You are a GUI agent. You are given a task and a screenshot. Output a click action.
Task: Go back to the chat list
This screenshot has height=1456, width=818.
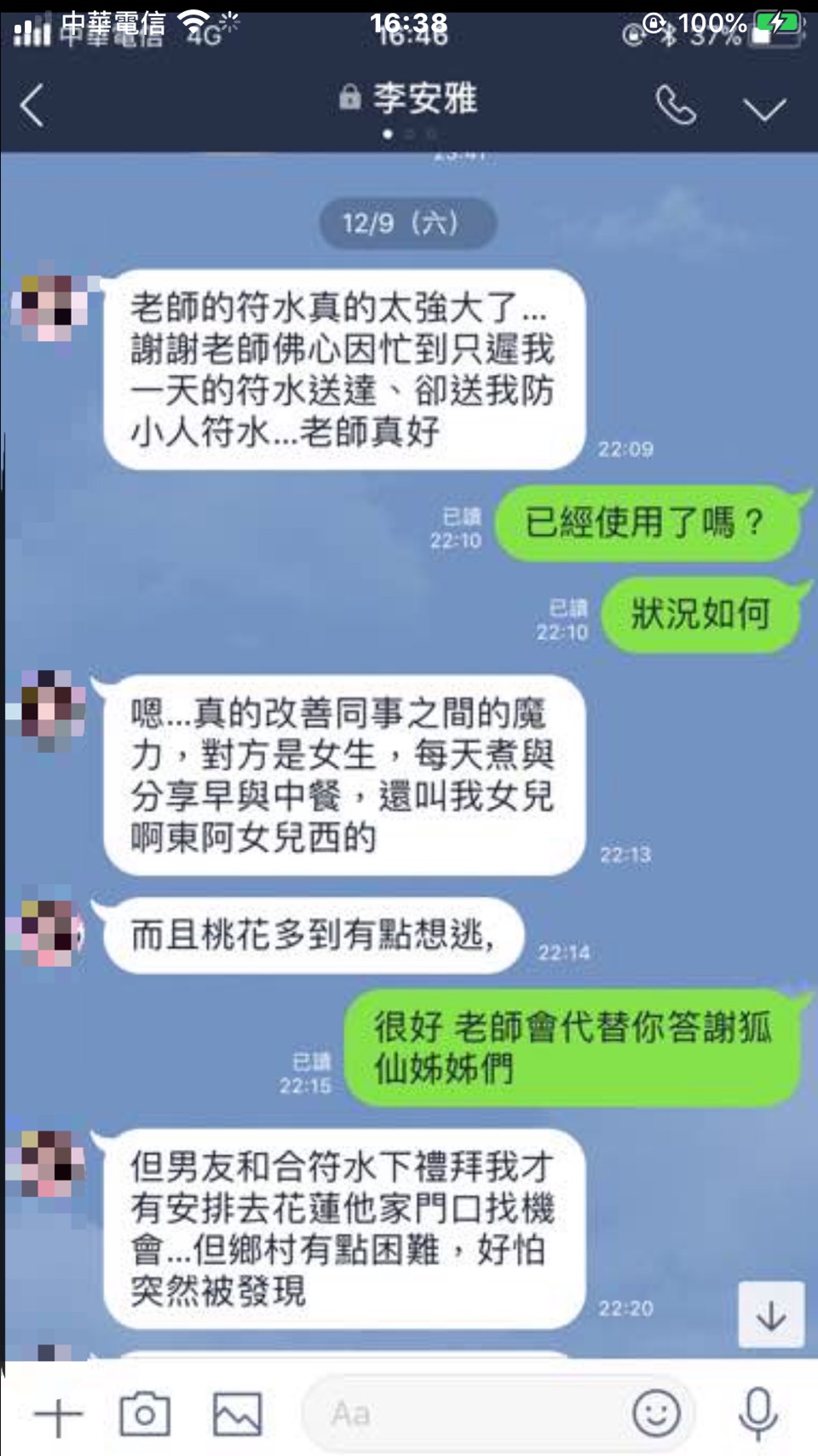(32, 107)
